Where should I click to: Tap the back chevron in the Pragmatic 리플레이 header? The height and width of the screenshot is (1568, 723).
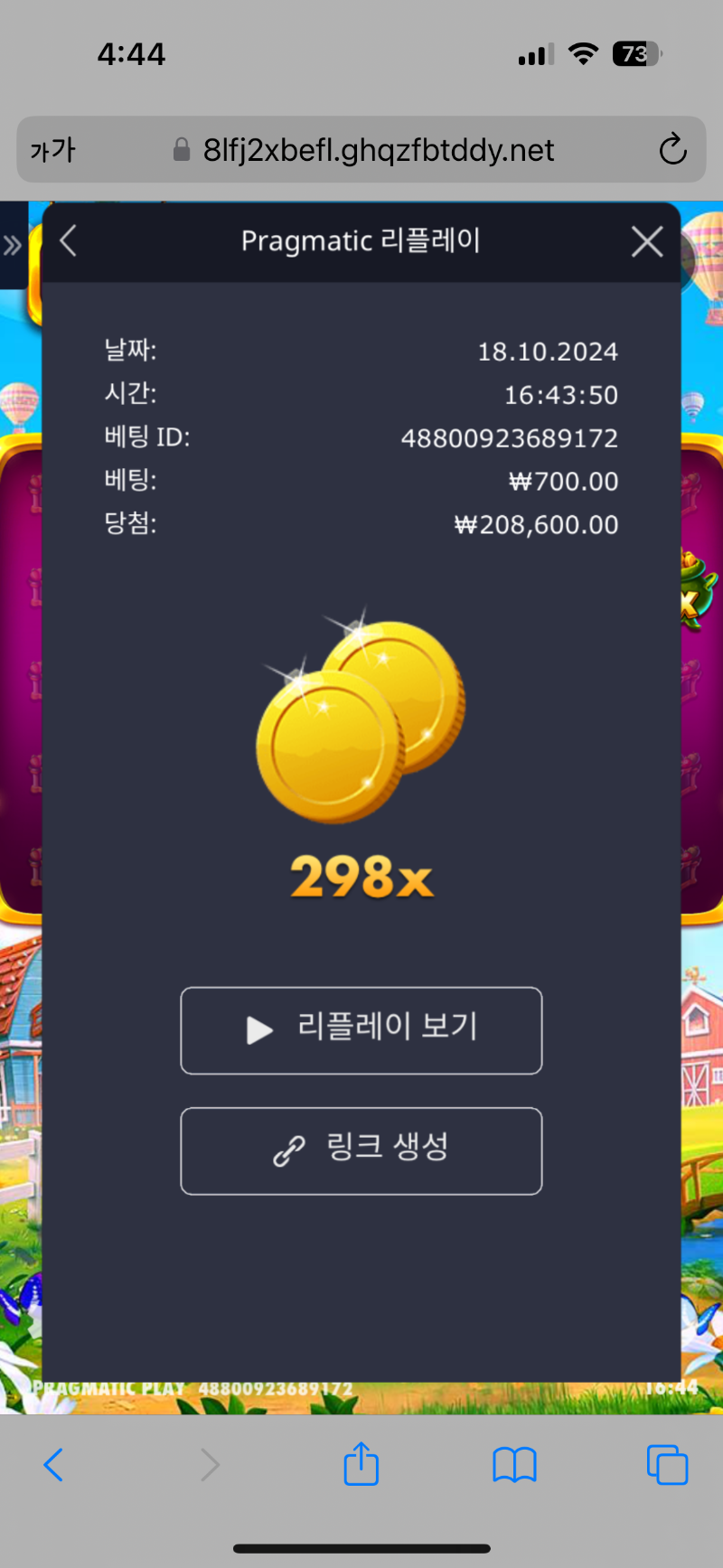pos(68,241)
